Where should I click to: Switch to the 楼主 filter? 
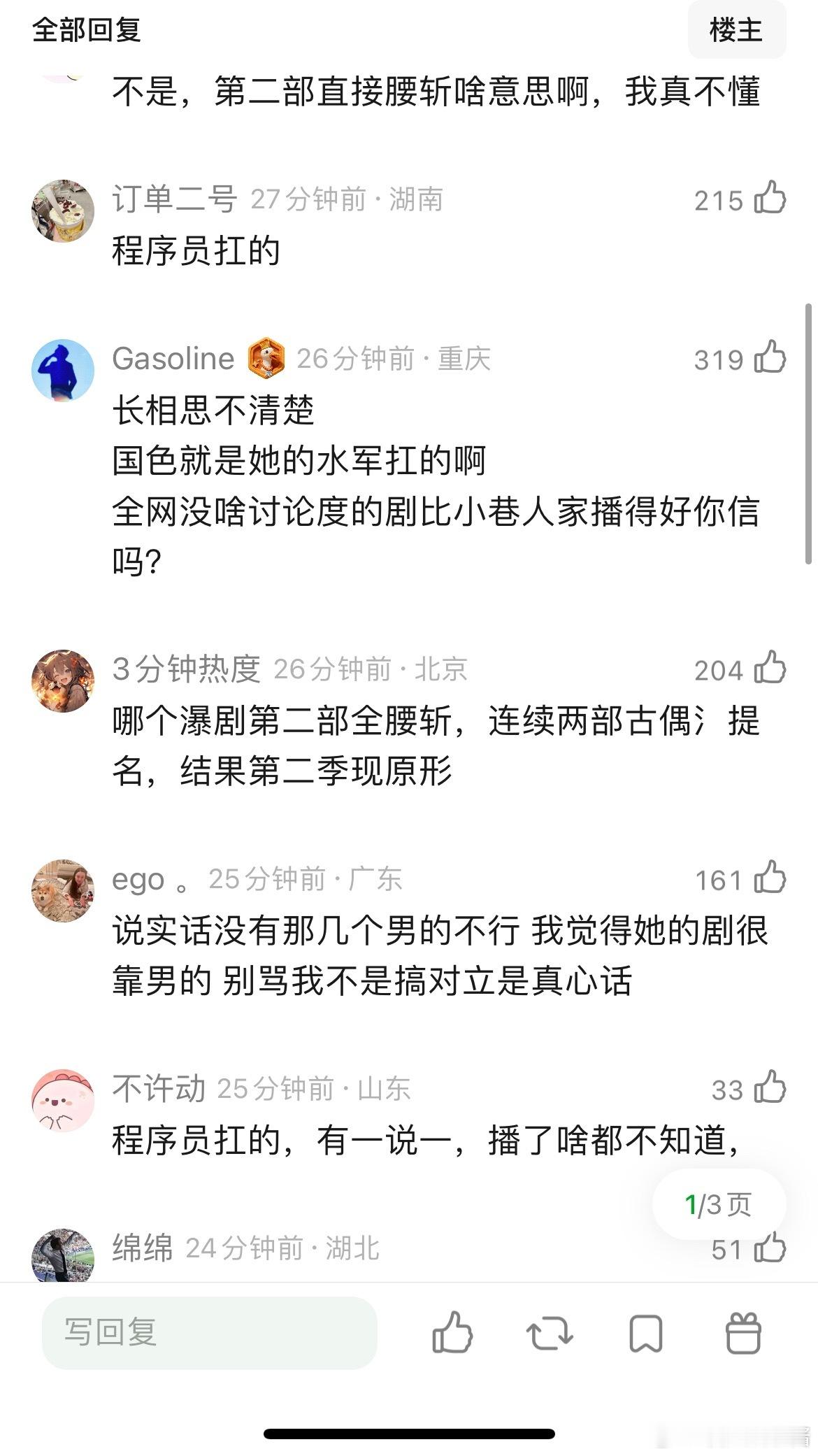click(738, 31)
